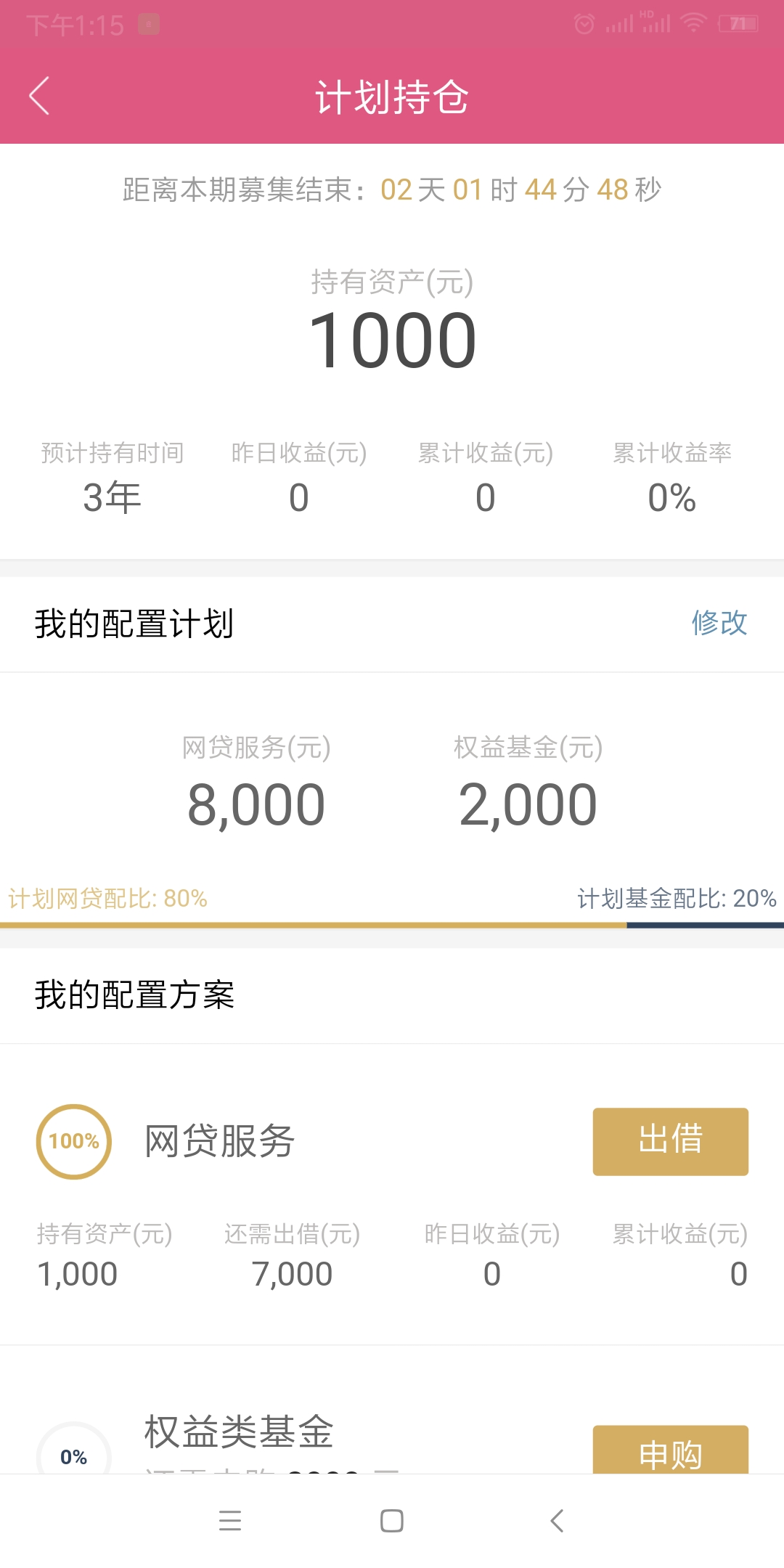Tap 修改 to edit the allocation plan
Image resolution: width=784 pixels, height=1568 pixels.
click(719, 623)
